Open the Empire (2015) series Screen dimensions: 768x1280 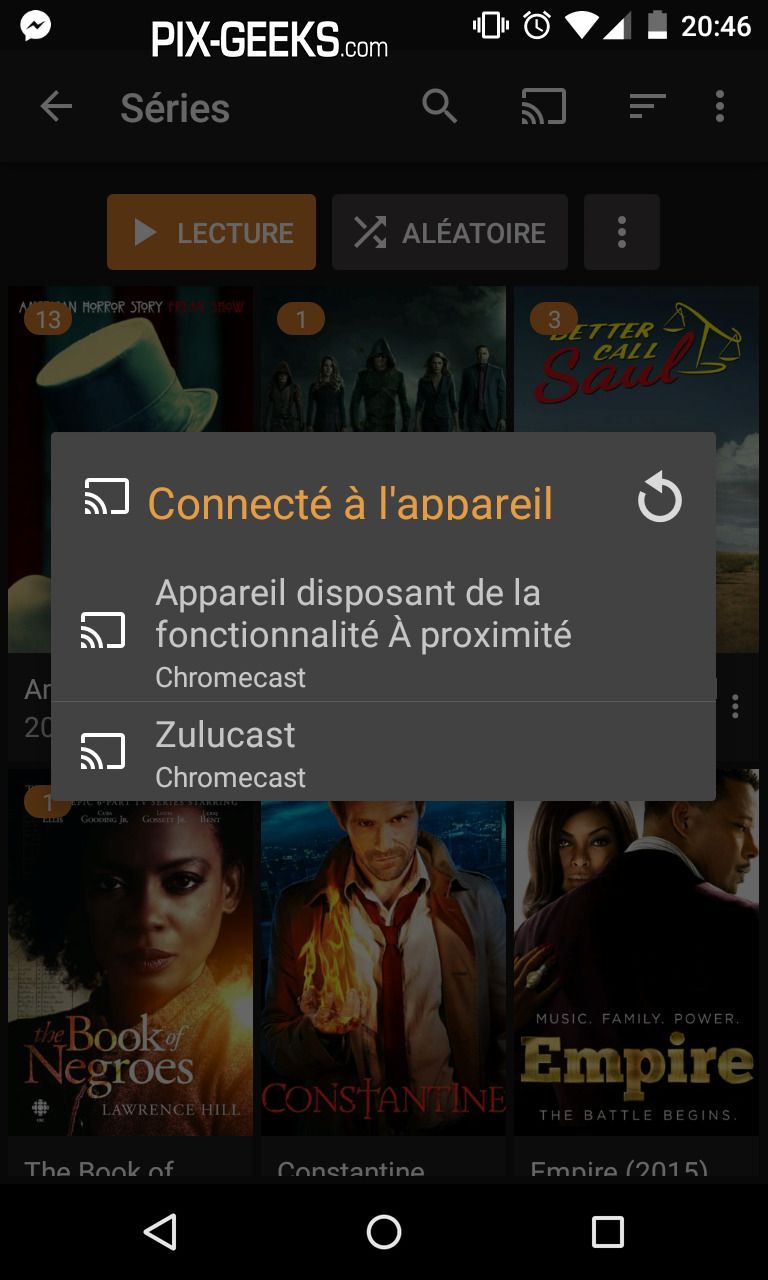(x=636, y=970)
